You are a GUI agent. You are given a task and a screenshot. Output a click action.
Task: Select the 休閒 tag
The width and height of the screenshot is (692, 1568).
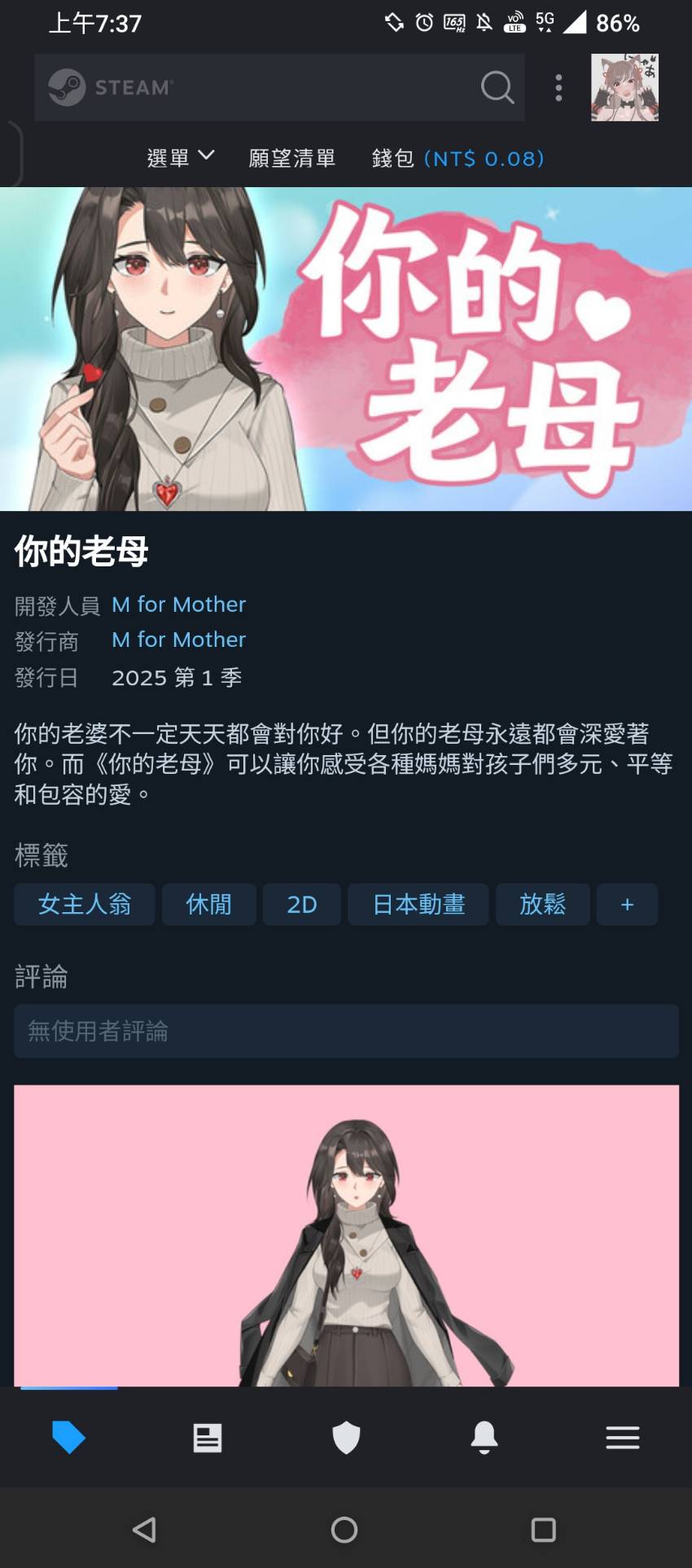tap(208, 904)
